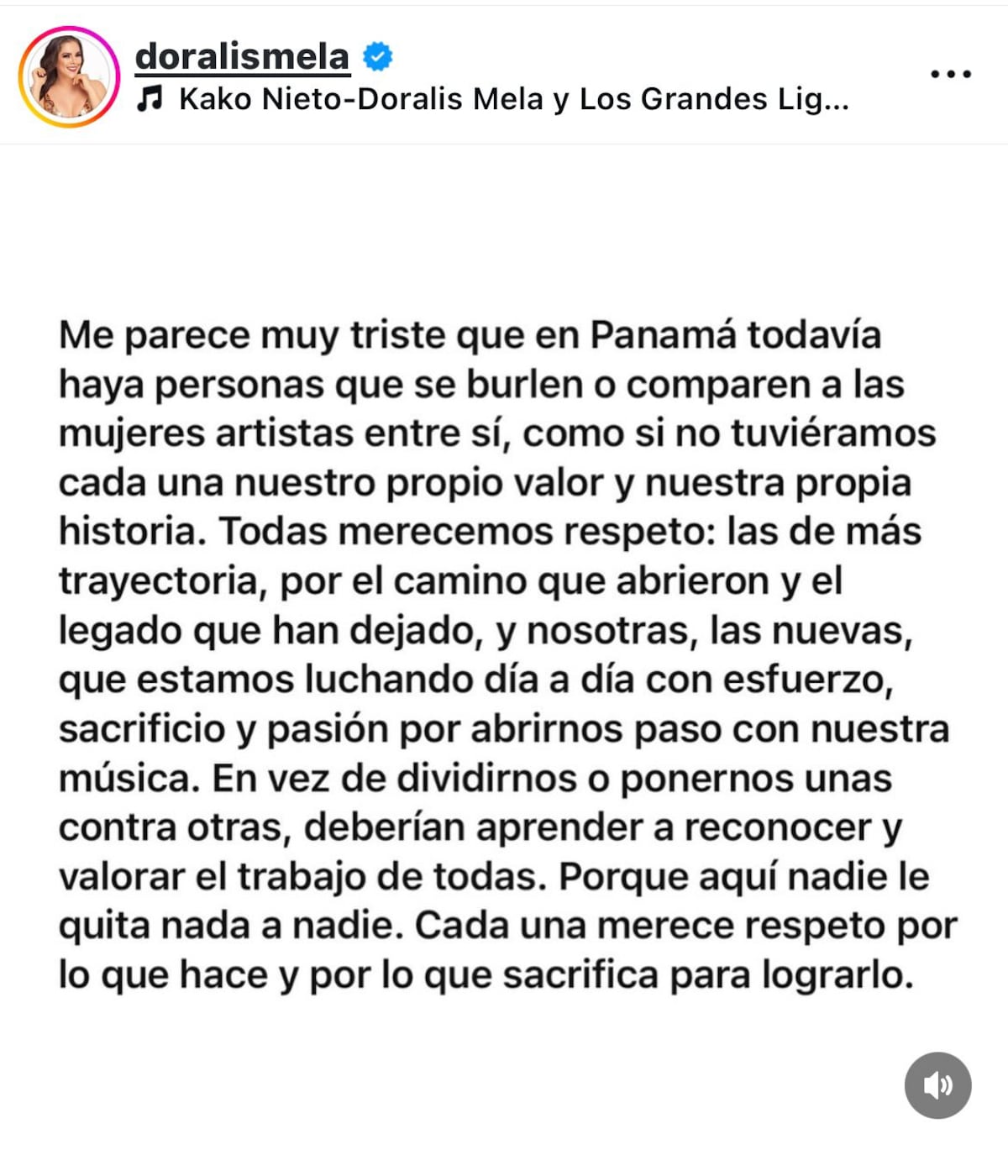Click the sound icon in the bottom corner
The image size is (1008, 1176).
point(938,1086)
